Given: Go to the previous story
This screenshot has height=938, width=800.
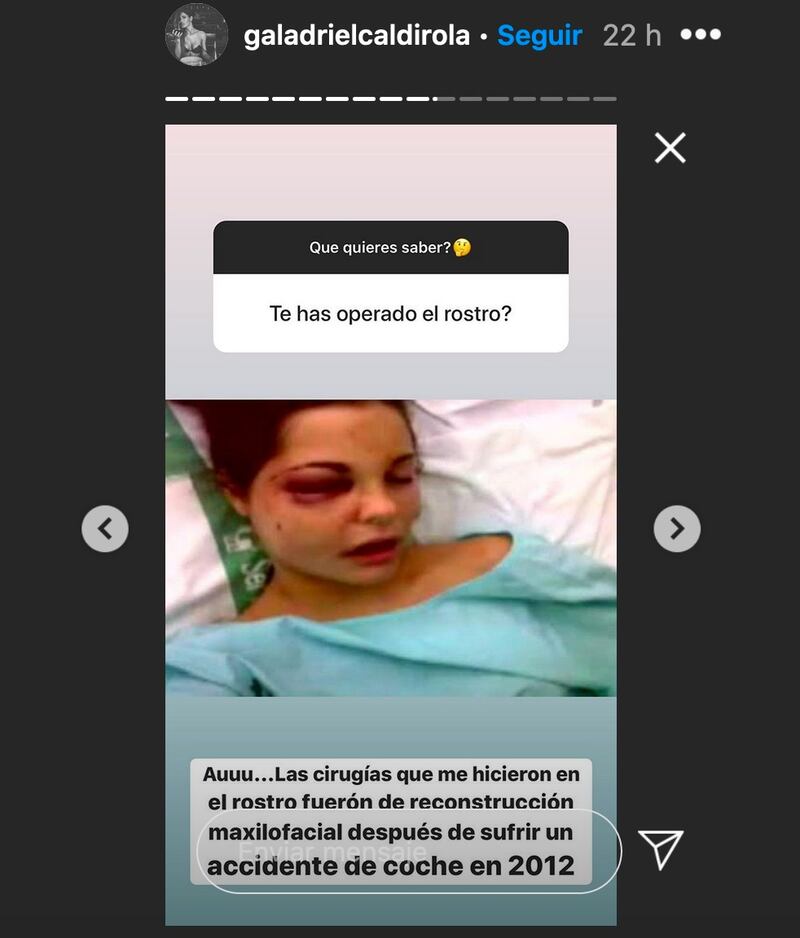Looking at the screenshot, I should [105, 528].
